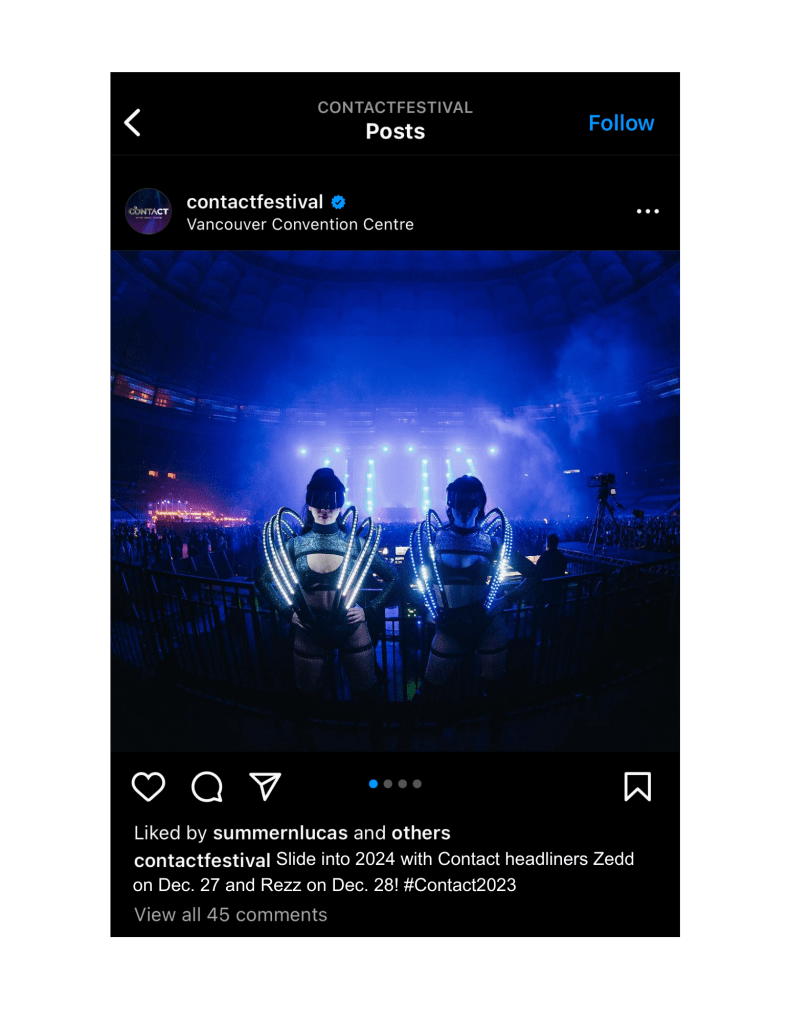
Task: Save the post with the bookmark icon
Action: click(x=637, y=787)
